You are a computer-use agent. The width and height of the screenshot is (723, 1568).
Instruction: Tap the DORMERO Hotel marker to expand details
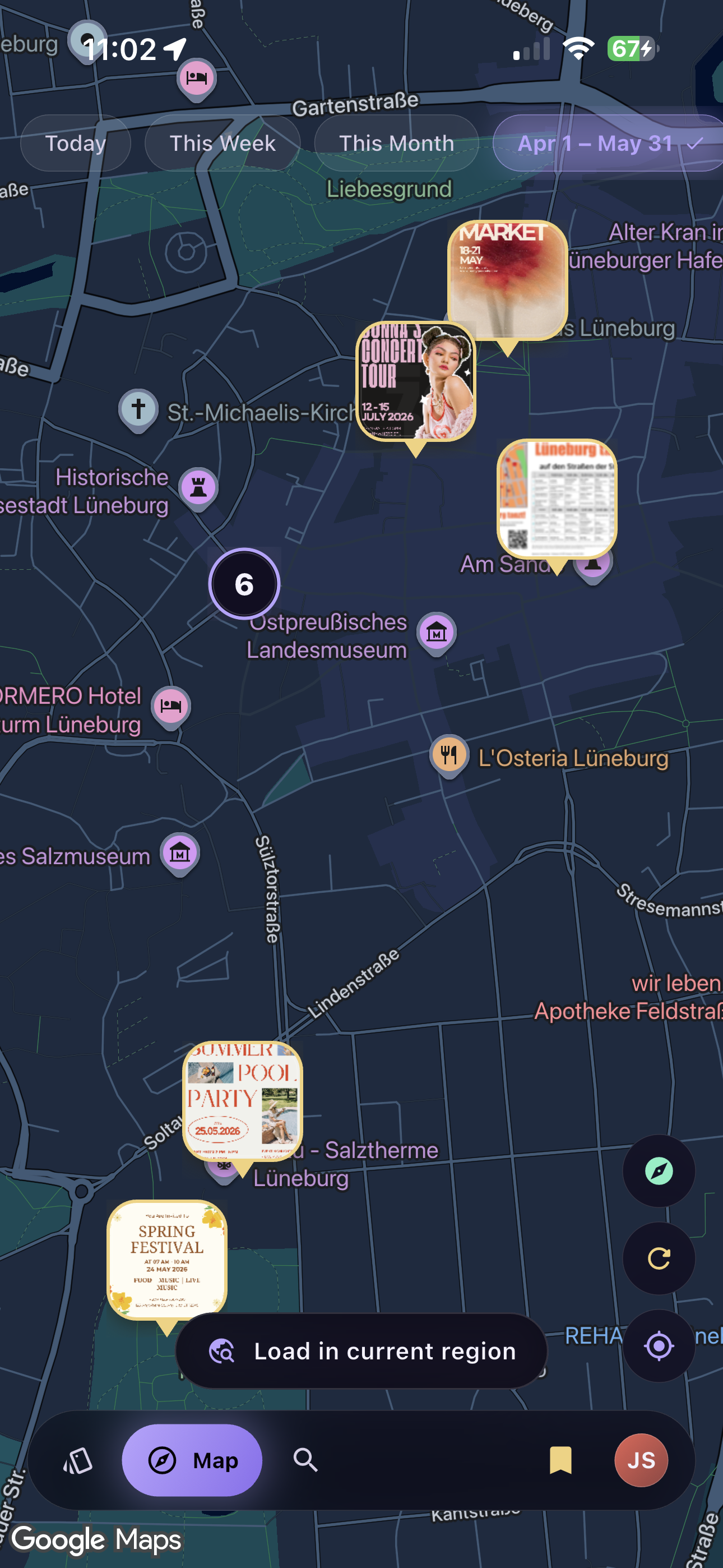click(x=171, y=706)
